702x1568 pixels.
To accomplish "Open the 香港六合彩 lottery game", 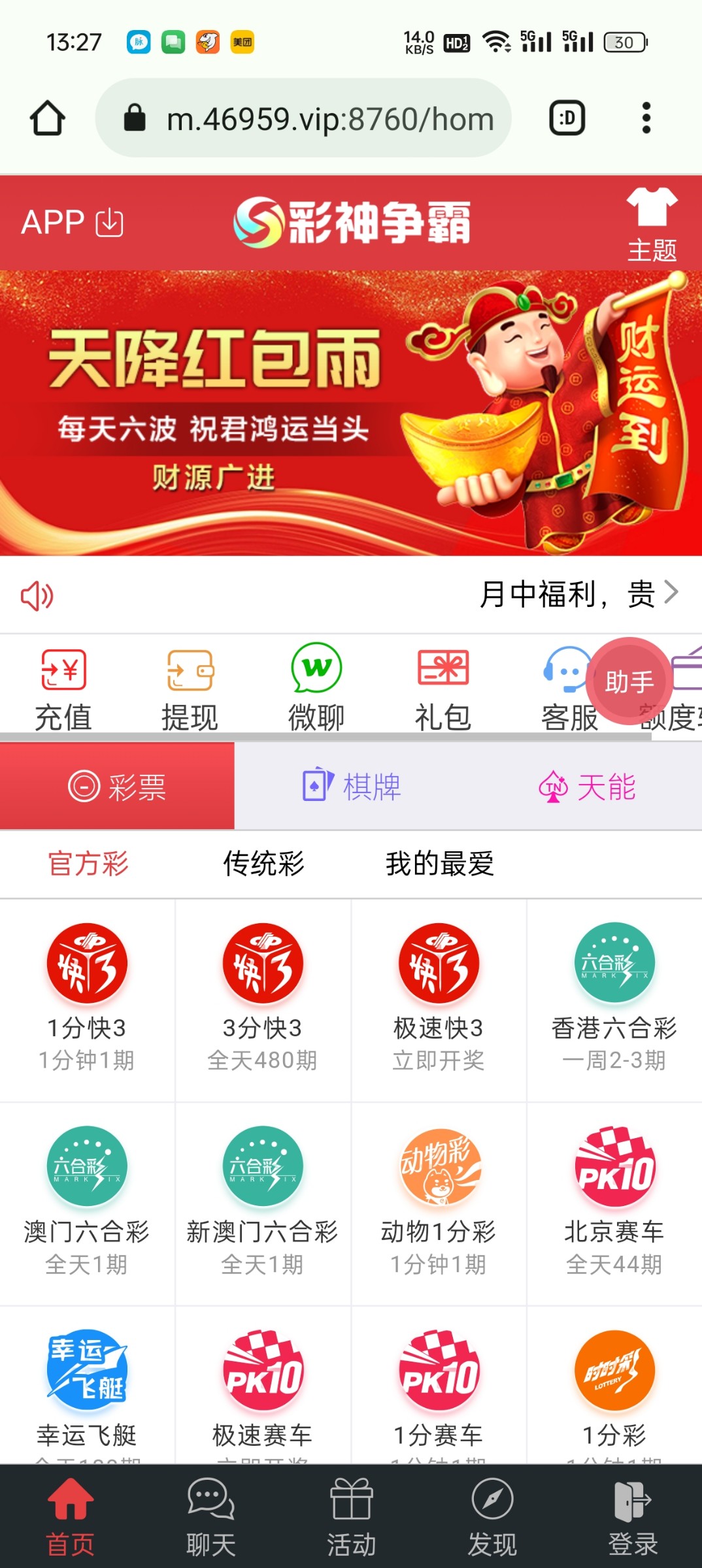I will [x=614, y=998].
